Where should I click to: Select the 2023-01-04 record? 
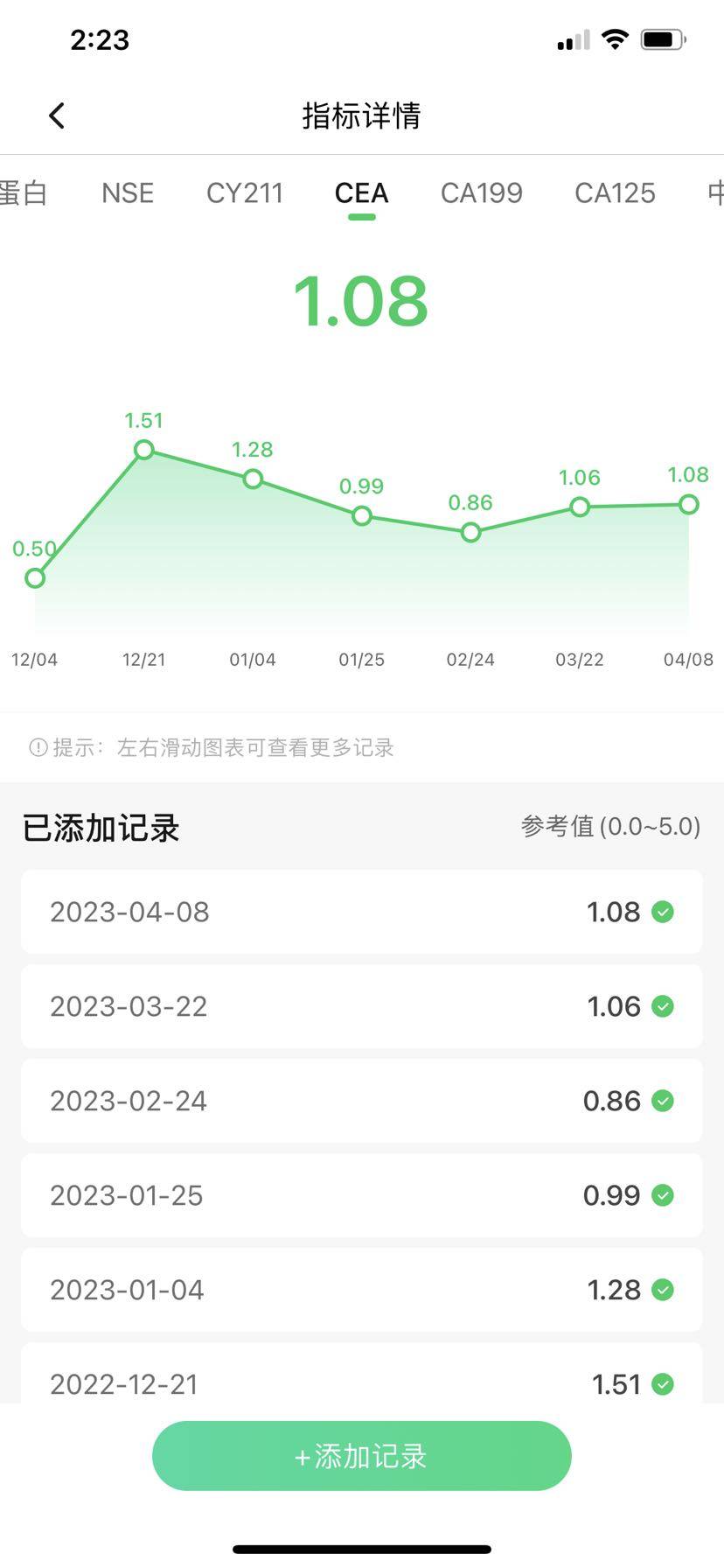point(361,1290)
